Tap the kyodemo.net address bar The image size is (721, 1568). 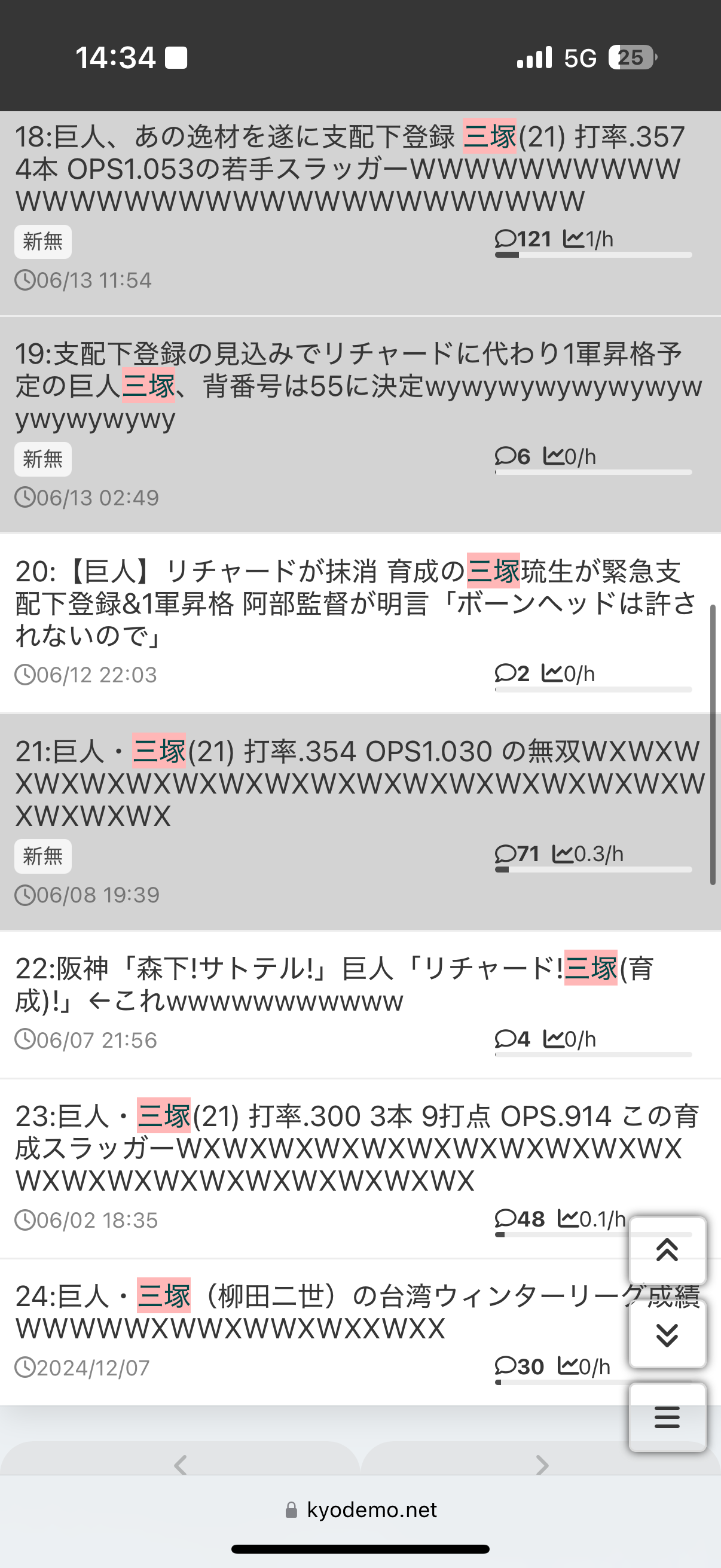361,1509
